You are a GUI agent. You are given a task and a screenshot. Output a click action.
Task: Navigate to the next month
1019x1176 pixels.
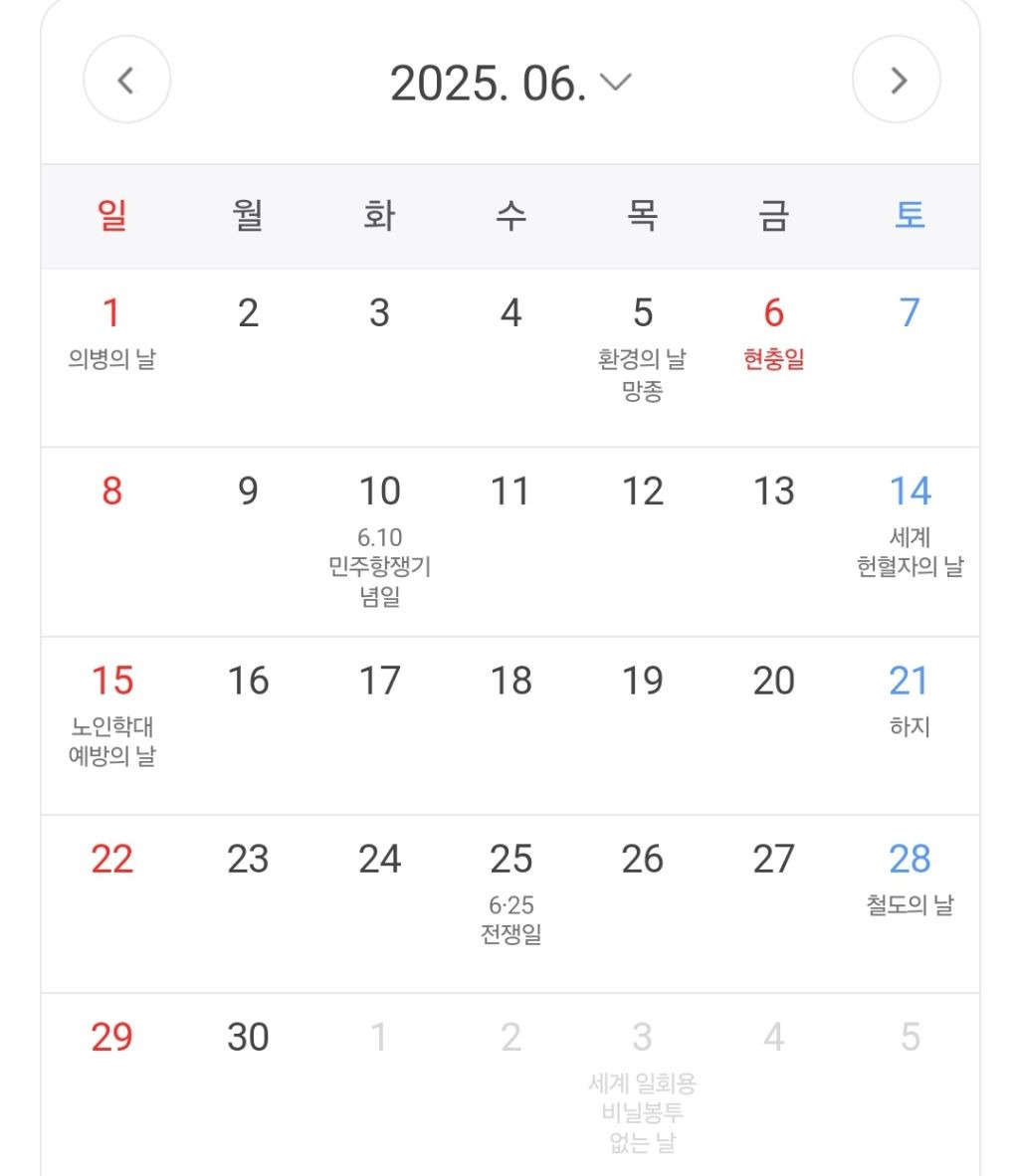[x=895, y=80]
